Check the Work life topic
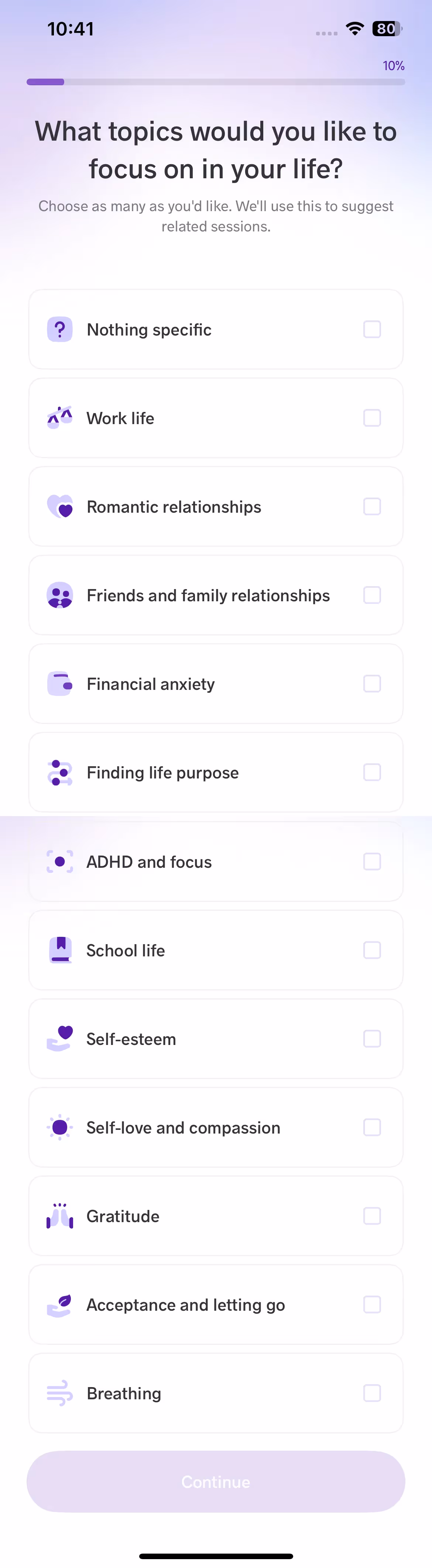The image size is (432, 1568). click(x=372, y=418)
